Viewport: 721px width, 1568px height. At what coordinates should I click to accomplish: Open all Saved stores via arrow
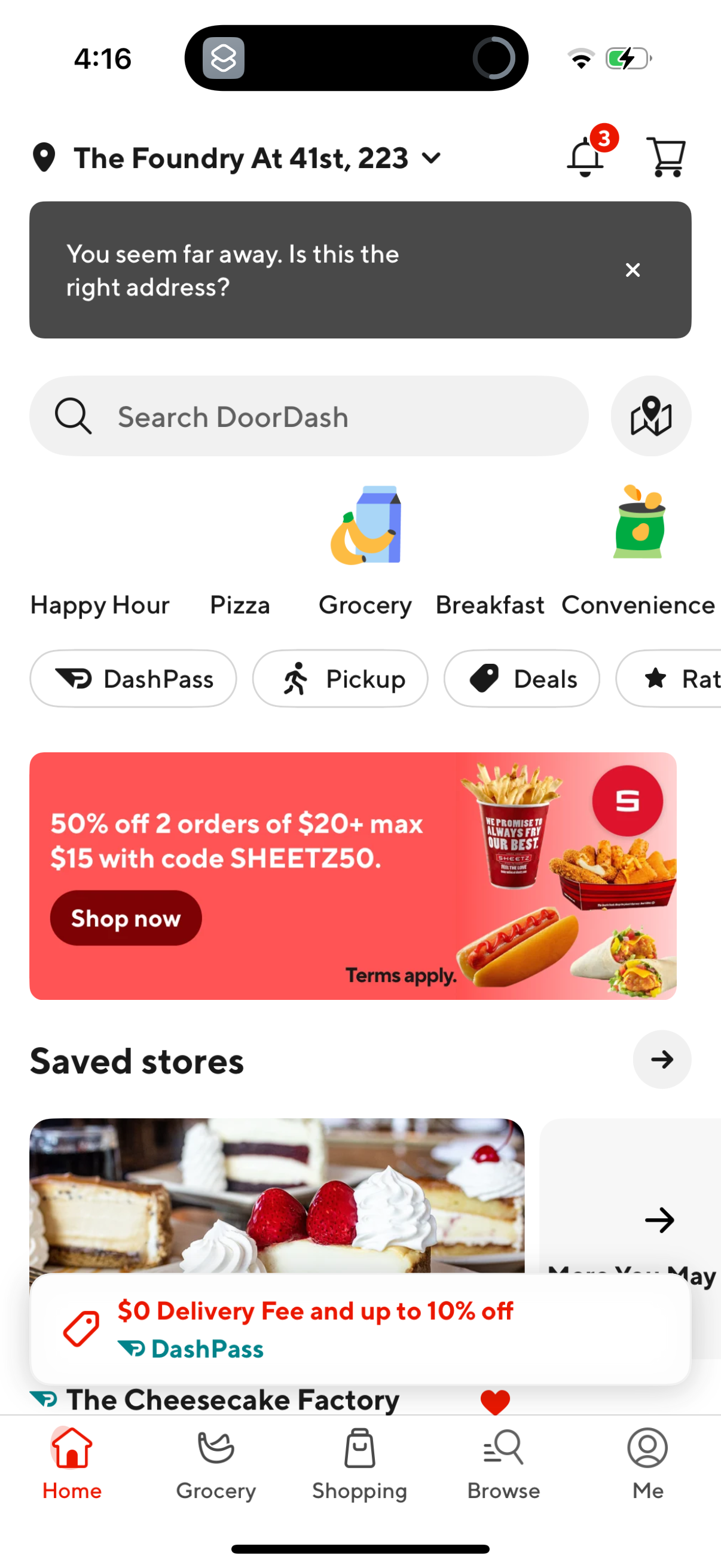tap(662, 1060)
